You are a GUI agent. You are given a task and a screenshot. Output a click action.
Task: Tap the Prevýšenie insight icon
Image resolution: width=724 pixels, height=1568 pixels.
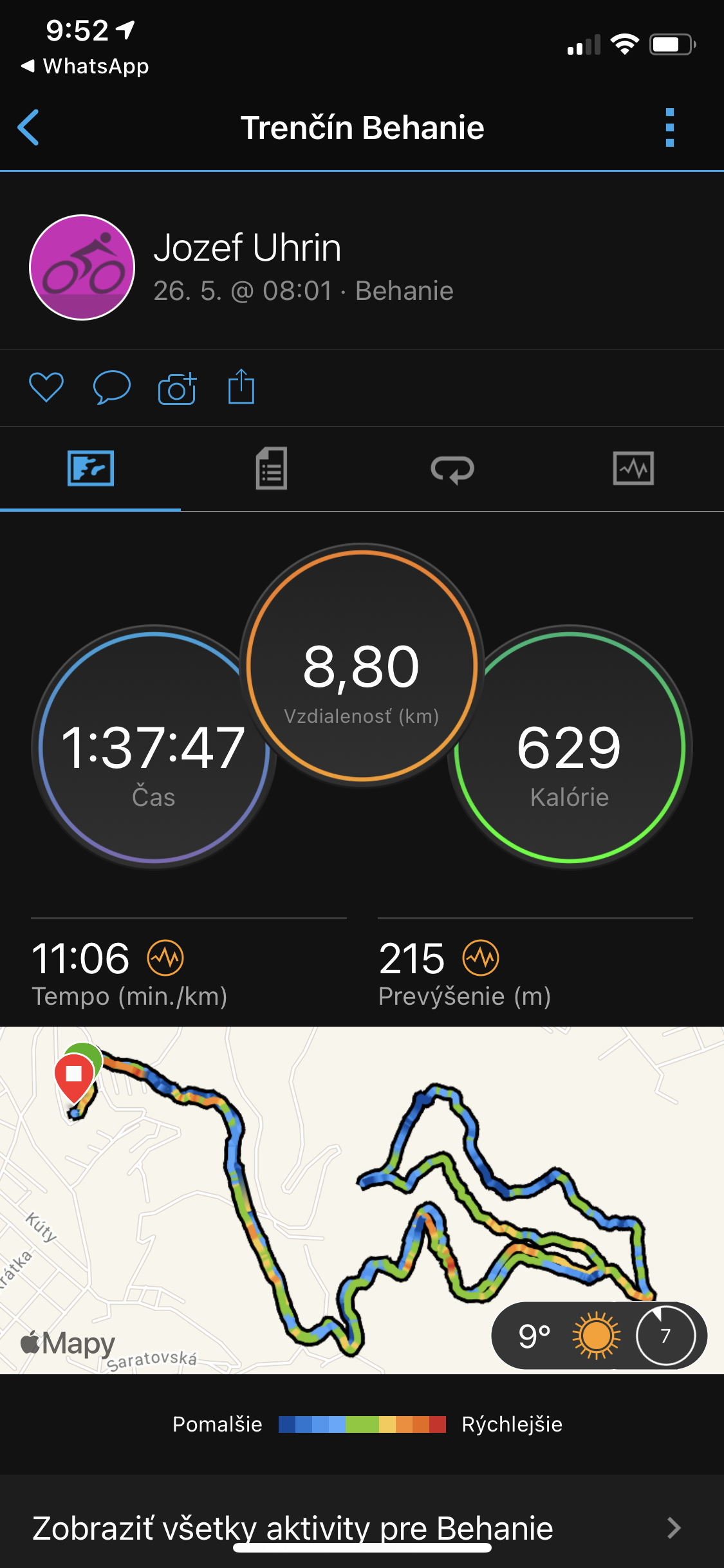[481, 958]
